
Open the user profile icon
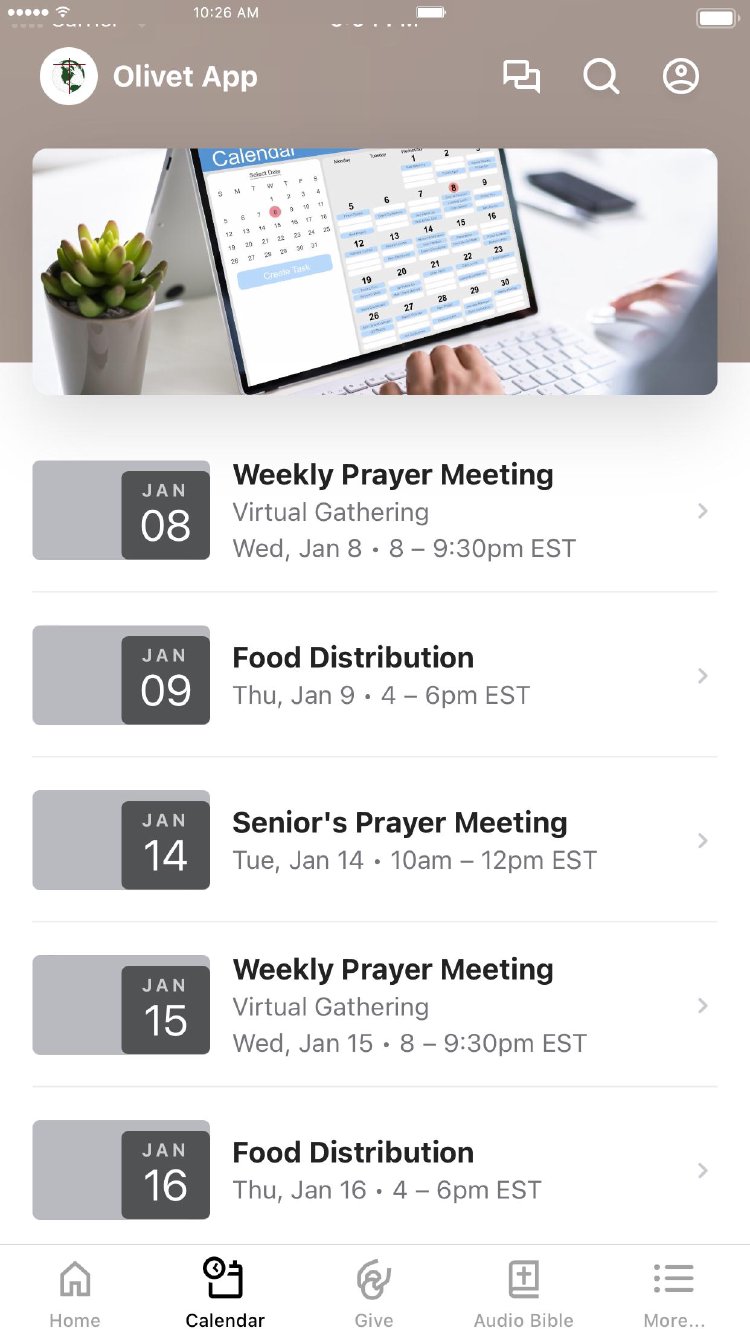[681, 77]
